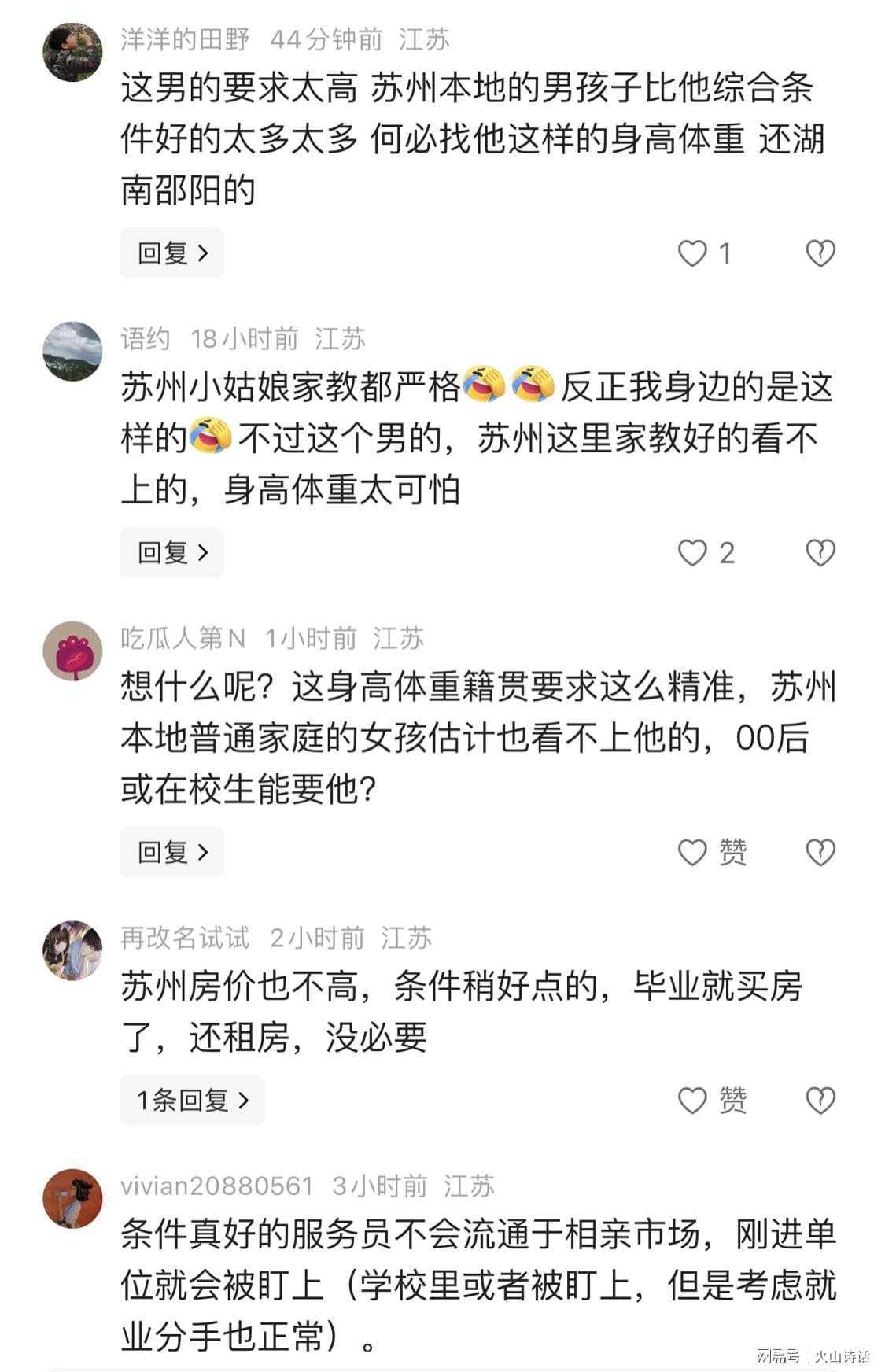Like 吃瓜人第N's comment
The height and width of the screenshot is (1372, 885).
pyautogui.click(x=692, y=852)
